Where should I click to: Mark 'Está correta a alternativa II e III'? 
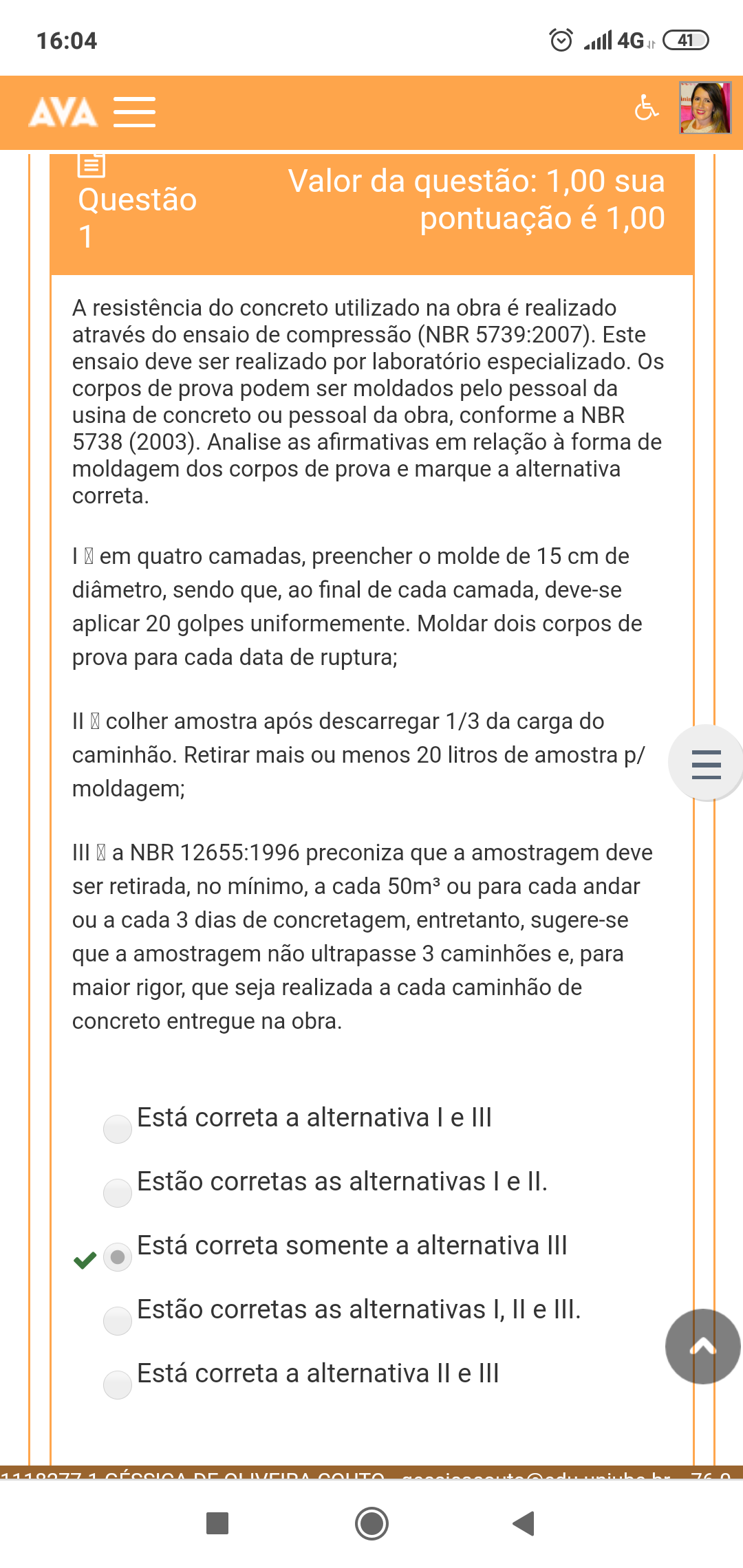[x=118, y=1384]
